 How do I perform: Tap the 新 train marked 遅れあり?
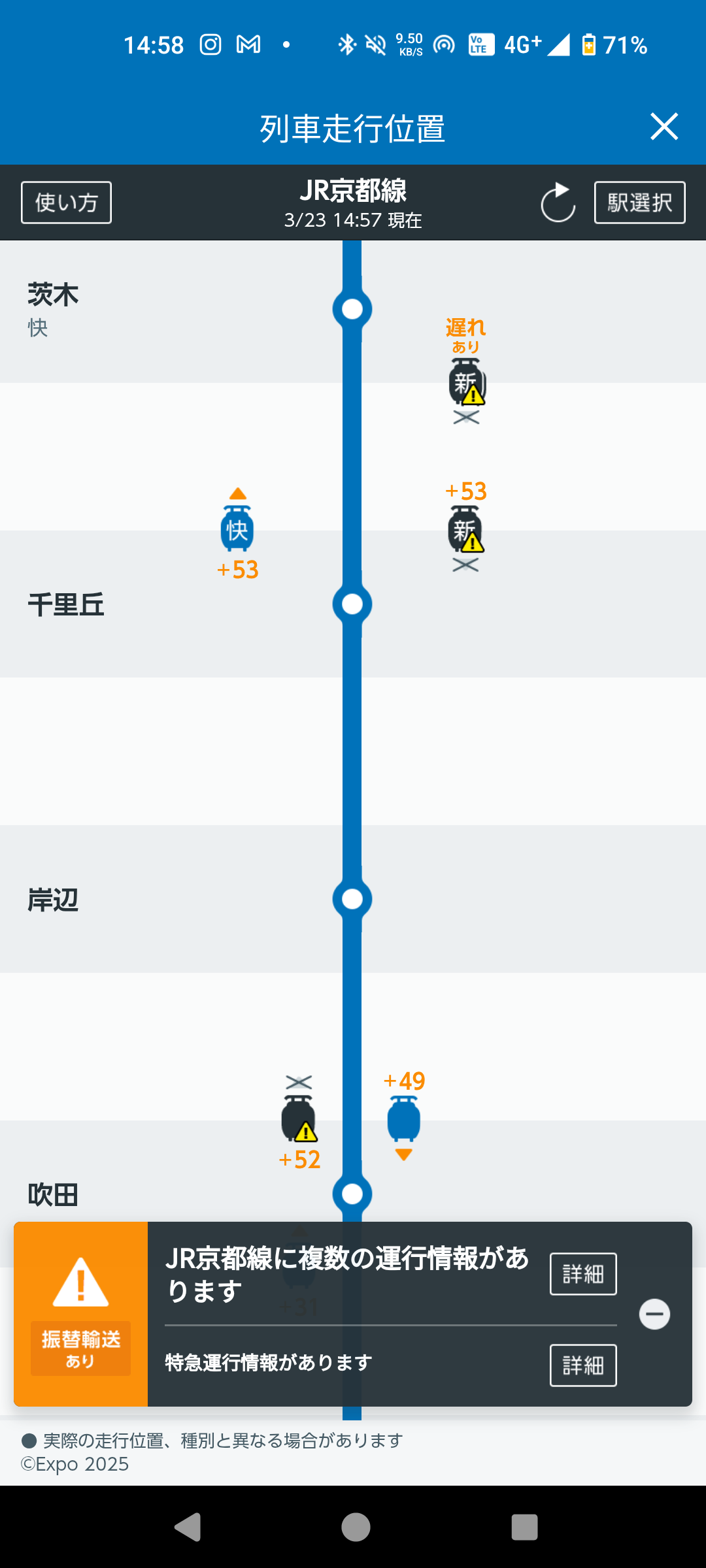pyautogui.click(x=466, y=384)
